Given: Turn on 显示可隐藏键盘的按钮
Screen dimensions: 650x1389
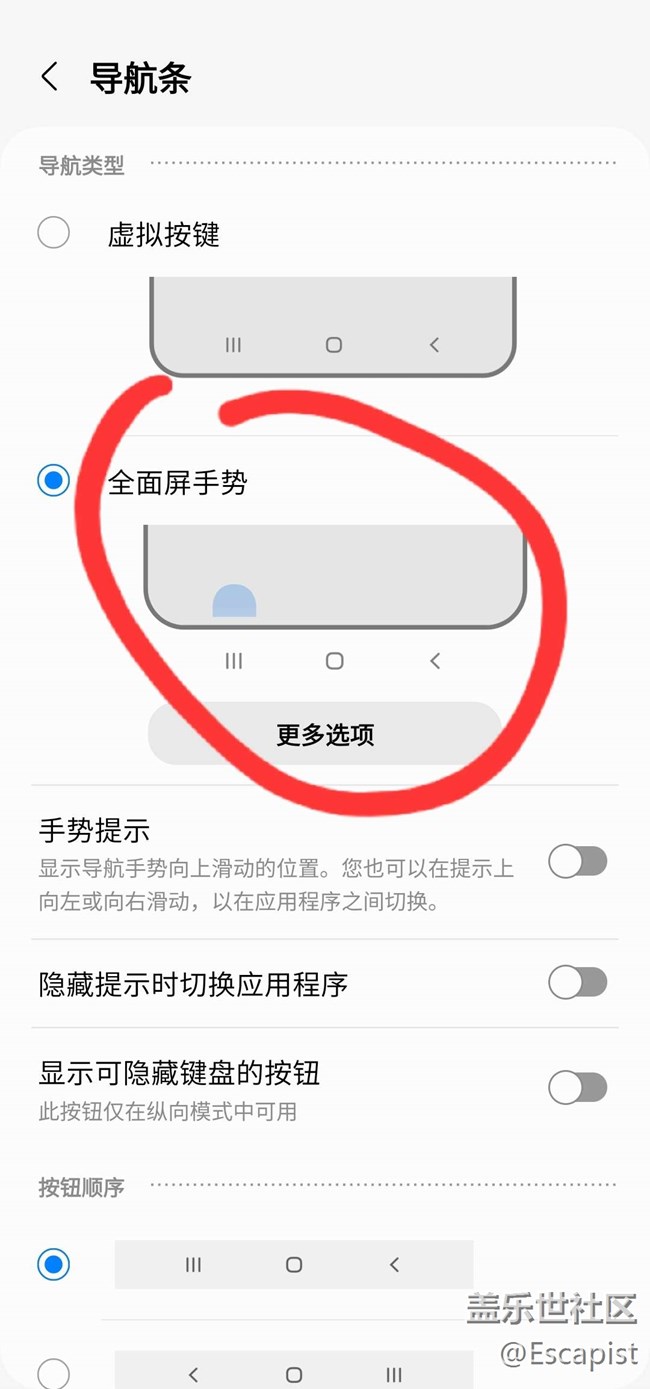Looking at the screenshot, I should (x=578, y=1087).
